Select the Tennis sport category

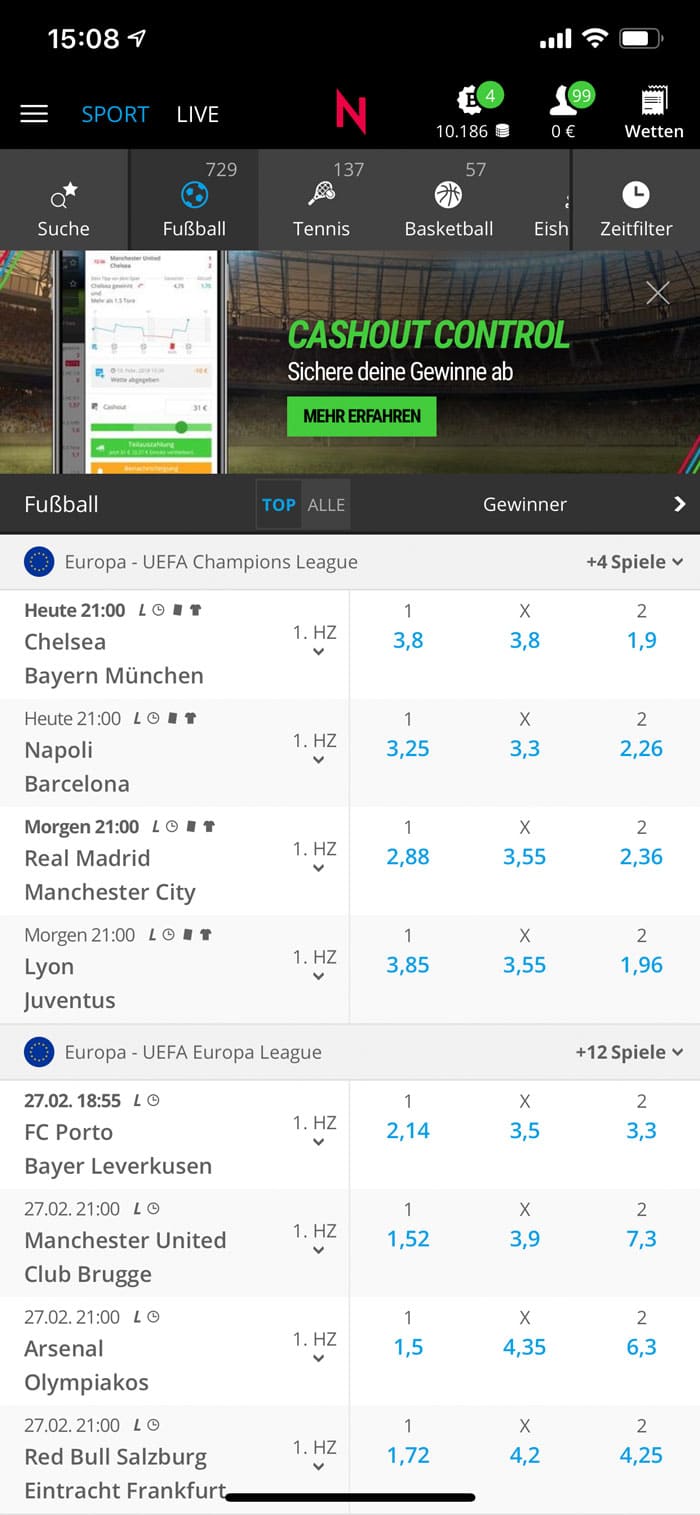pos(321,208)
